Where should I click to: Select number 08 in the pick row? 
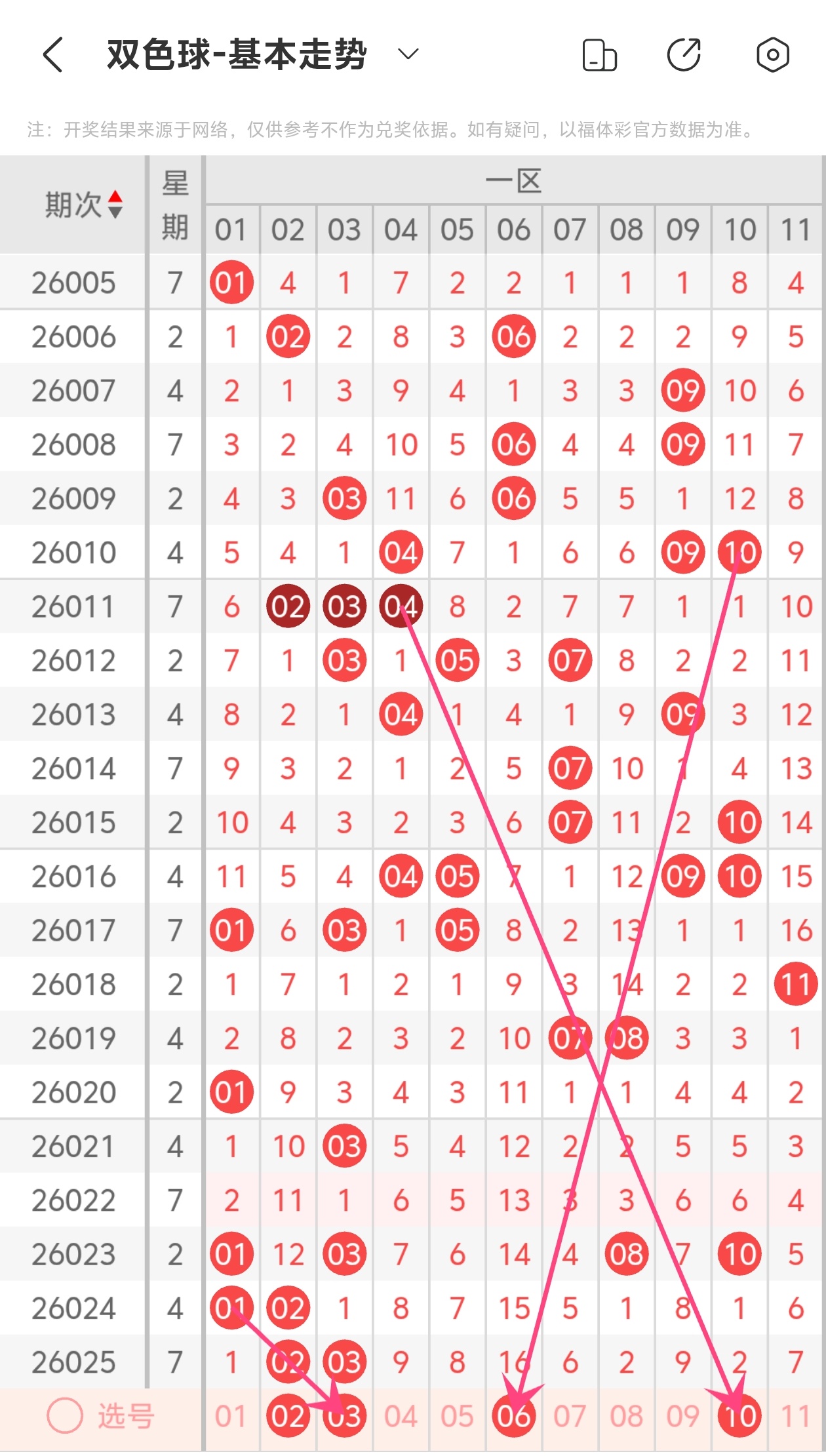click(626, 1416)
